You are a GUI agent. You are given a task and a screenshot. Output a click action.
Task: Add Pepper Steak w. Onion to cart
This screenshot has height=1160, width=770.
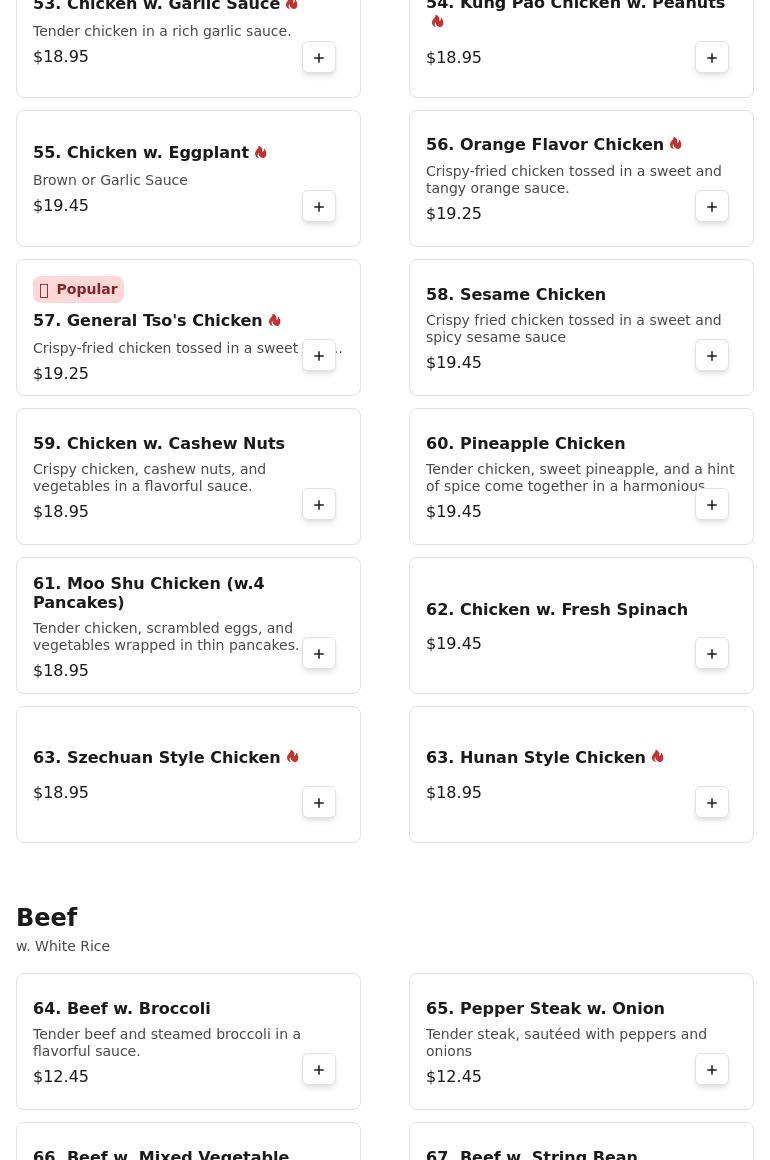712,1069
